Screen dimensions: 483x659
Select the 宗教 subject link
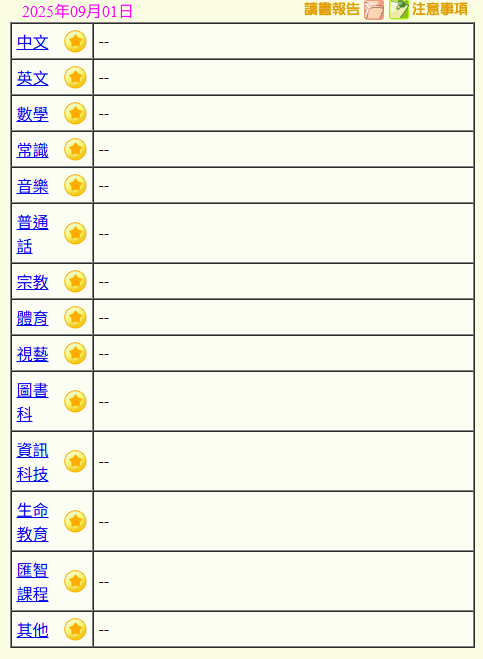pyautogui.click(x=32, y=282)
